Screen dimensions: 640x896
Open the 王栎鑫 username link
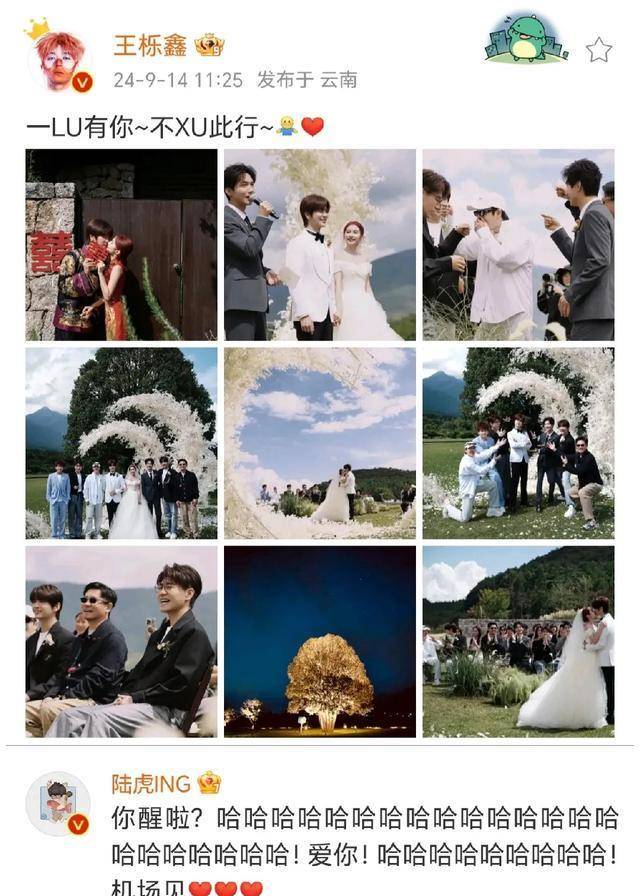click(x=142, y=45)
